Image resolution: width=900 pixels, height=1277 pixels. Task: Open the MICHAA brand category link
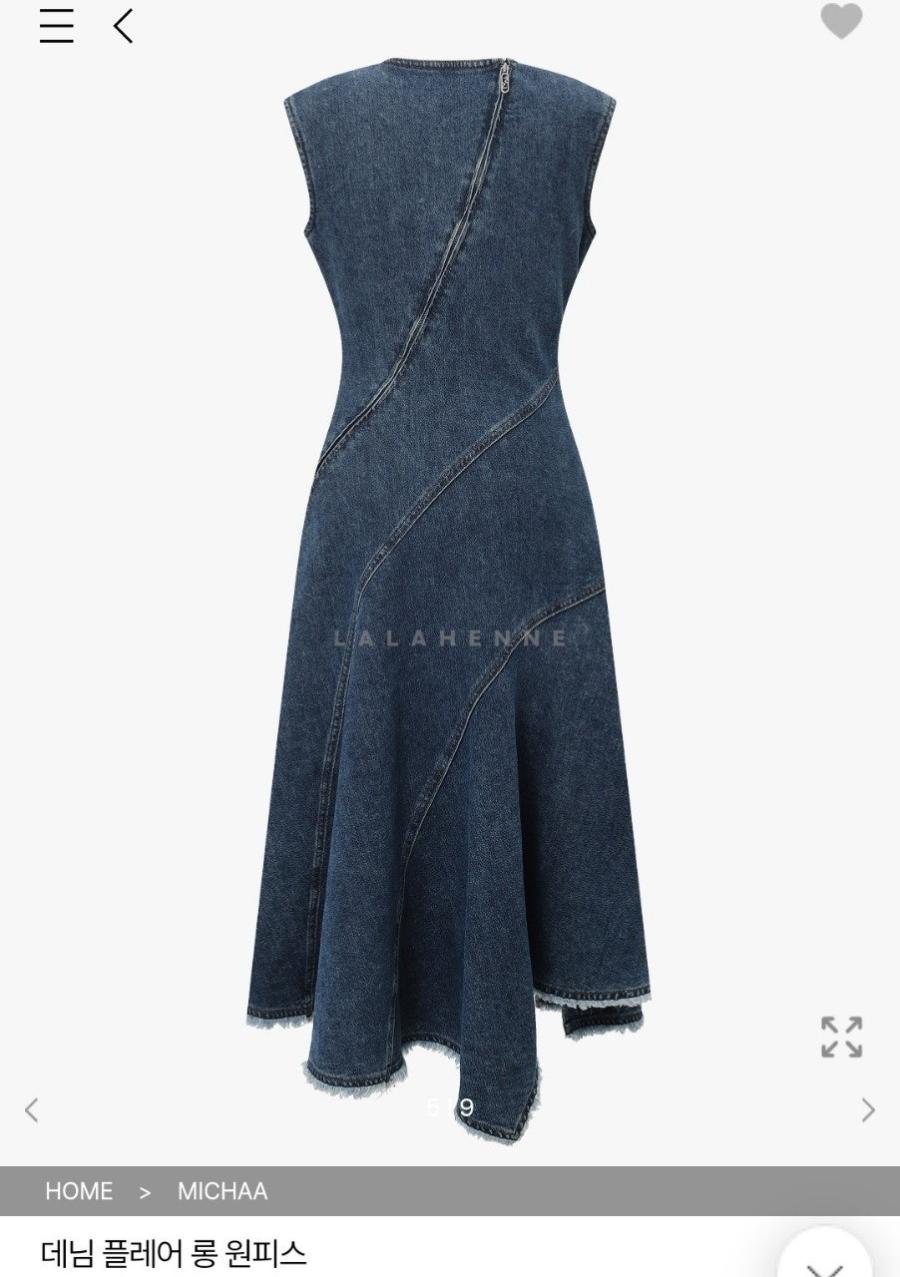[x=222, y=1191]
